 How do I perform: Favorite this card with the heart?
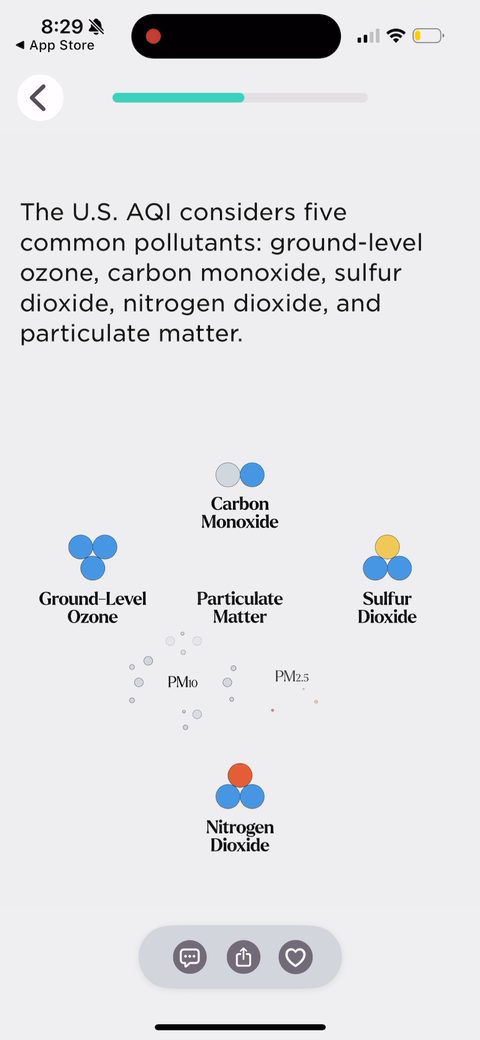tap(295, 957)
